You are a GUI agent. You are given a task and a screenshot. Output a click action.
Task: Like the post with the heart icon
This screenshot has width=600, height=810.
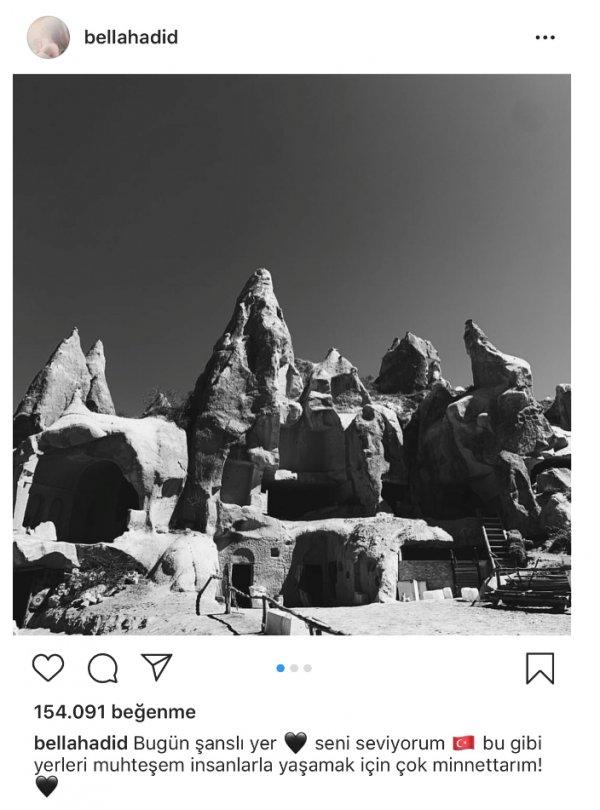(48, 667)
